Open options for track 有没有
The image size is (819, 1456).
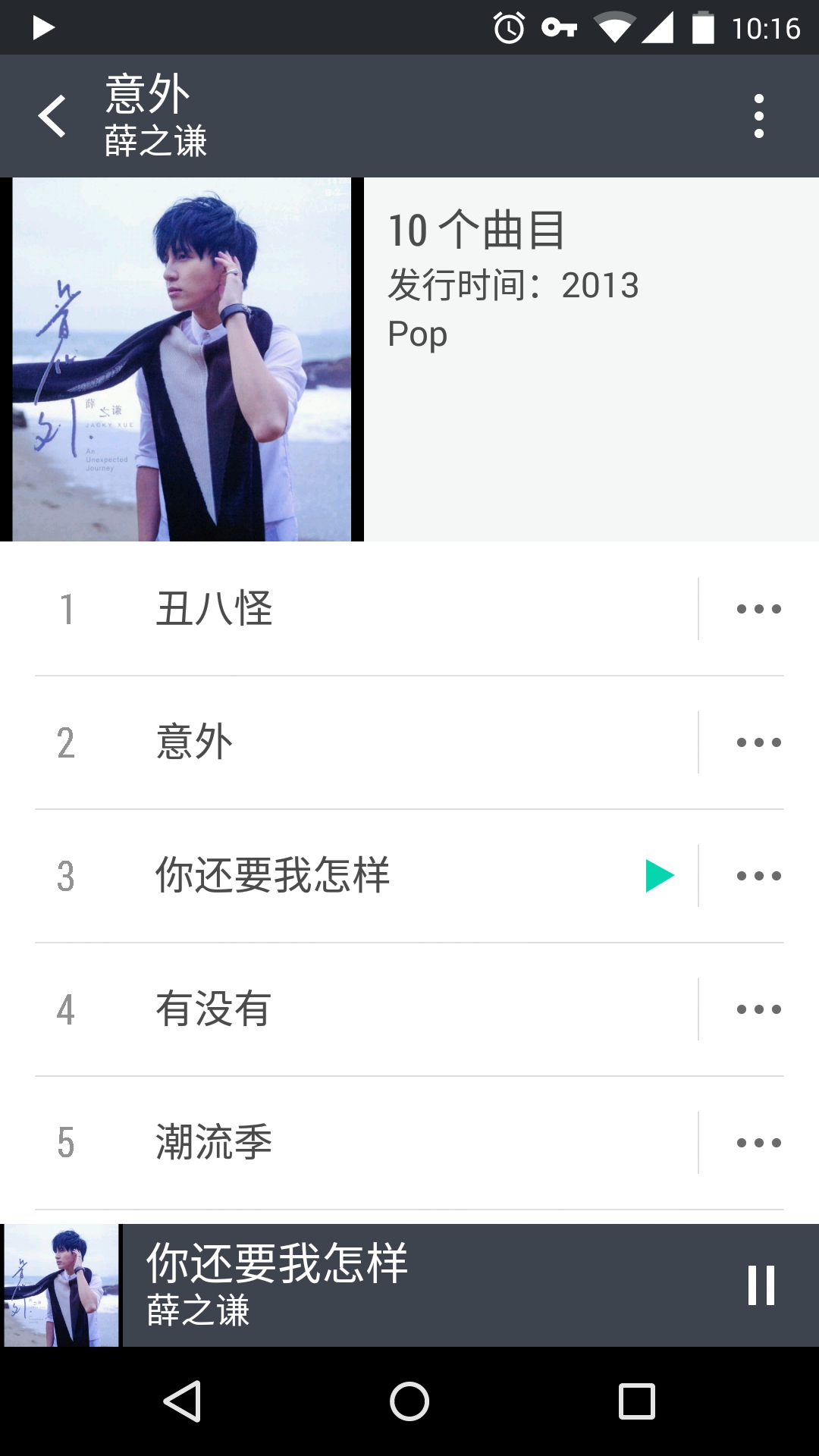tap(759, 1008)
